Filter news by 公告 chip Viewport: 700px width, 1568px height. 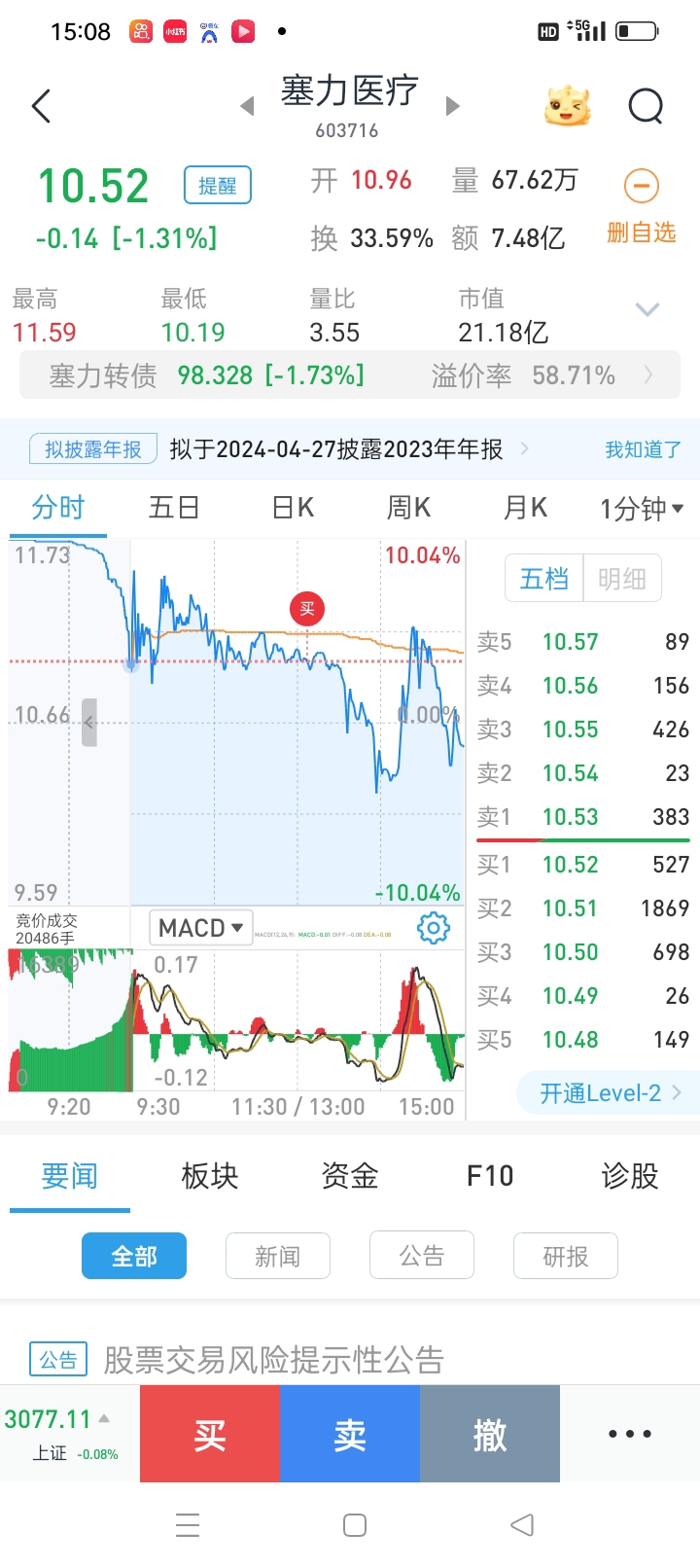[422, 1256]
